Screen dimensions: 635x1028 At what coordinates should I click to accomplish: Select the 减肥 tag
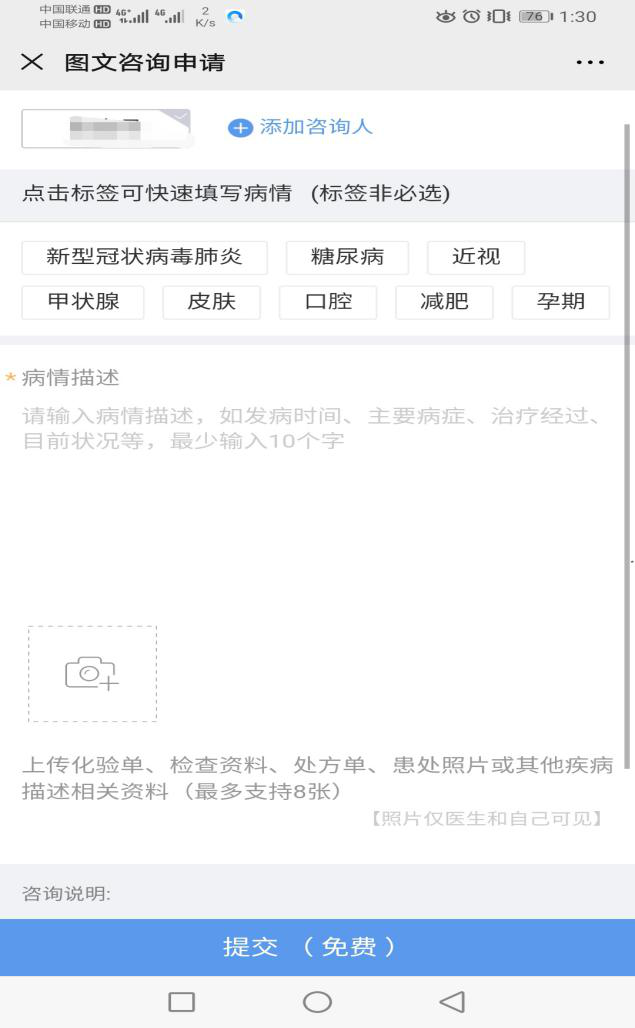coord(444,302)
